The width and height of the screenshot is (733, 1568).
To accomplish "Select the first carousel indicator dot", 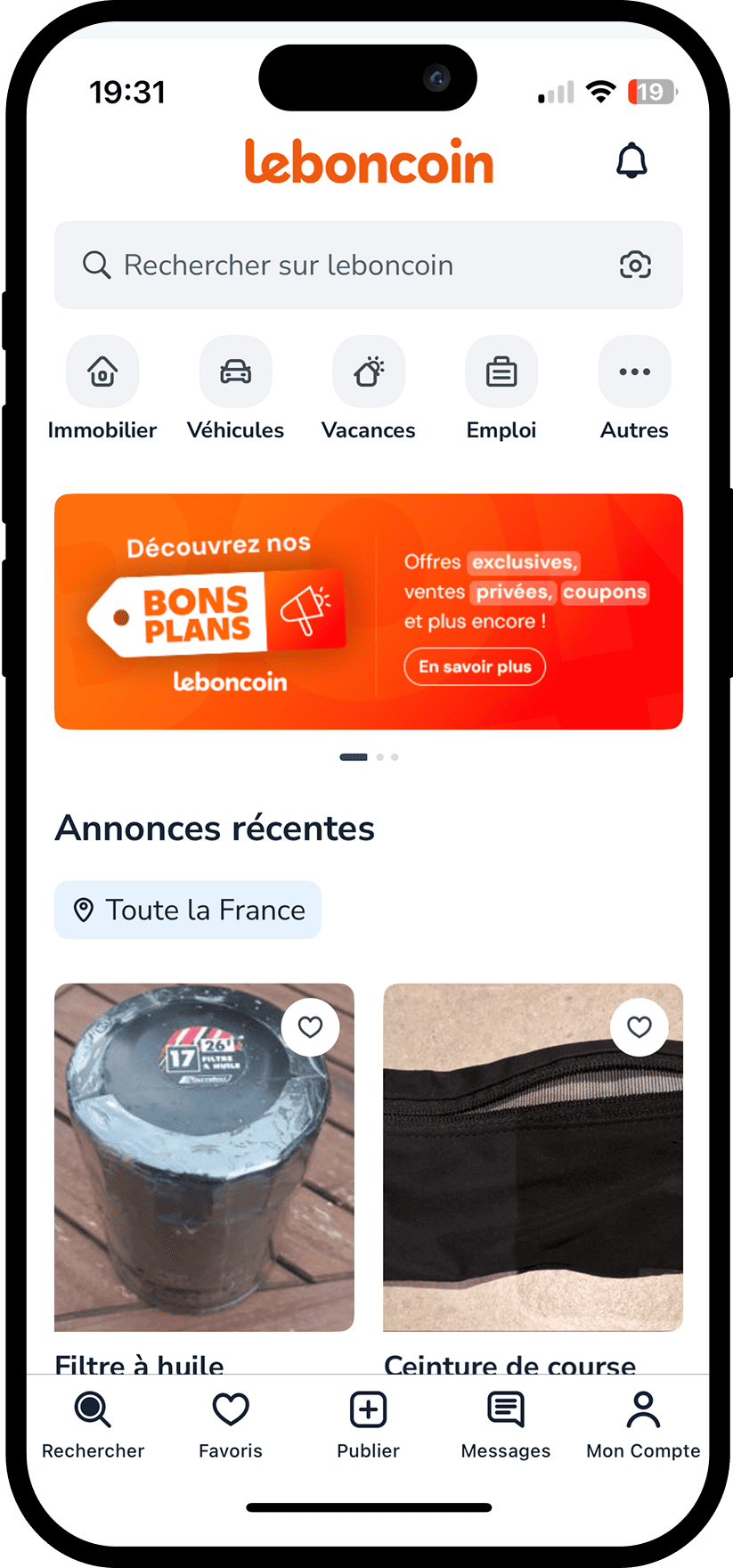I will pos(353,756).
